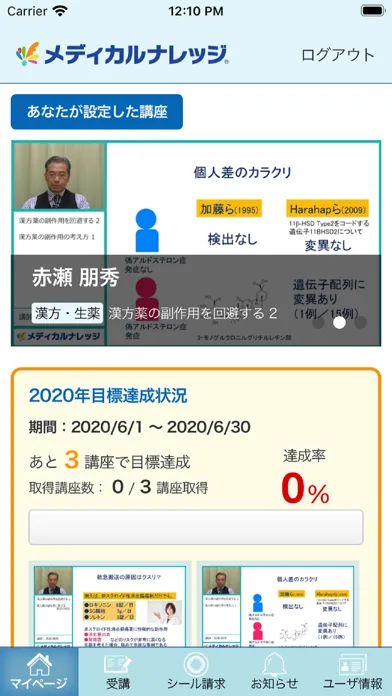Open the あなたが設定した講座 button

(97, 112)
